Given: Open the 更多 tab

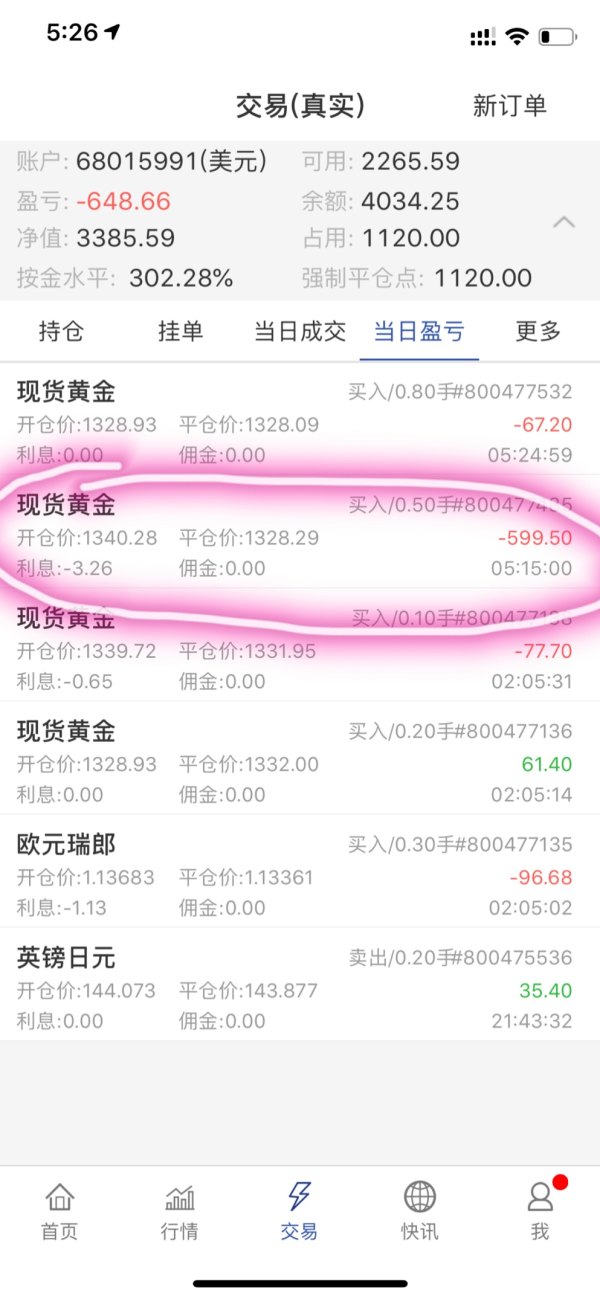Looking at the screenshot, I should click(x=538, y=332).
